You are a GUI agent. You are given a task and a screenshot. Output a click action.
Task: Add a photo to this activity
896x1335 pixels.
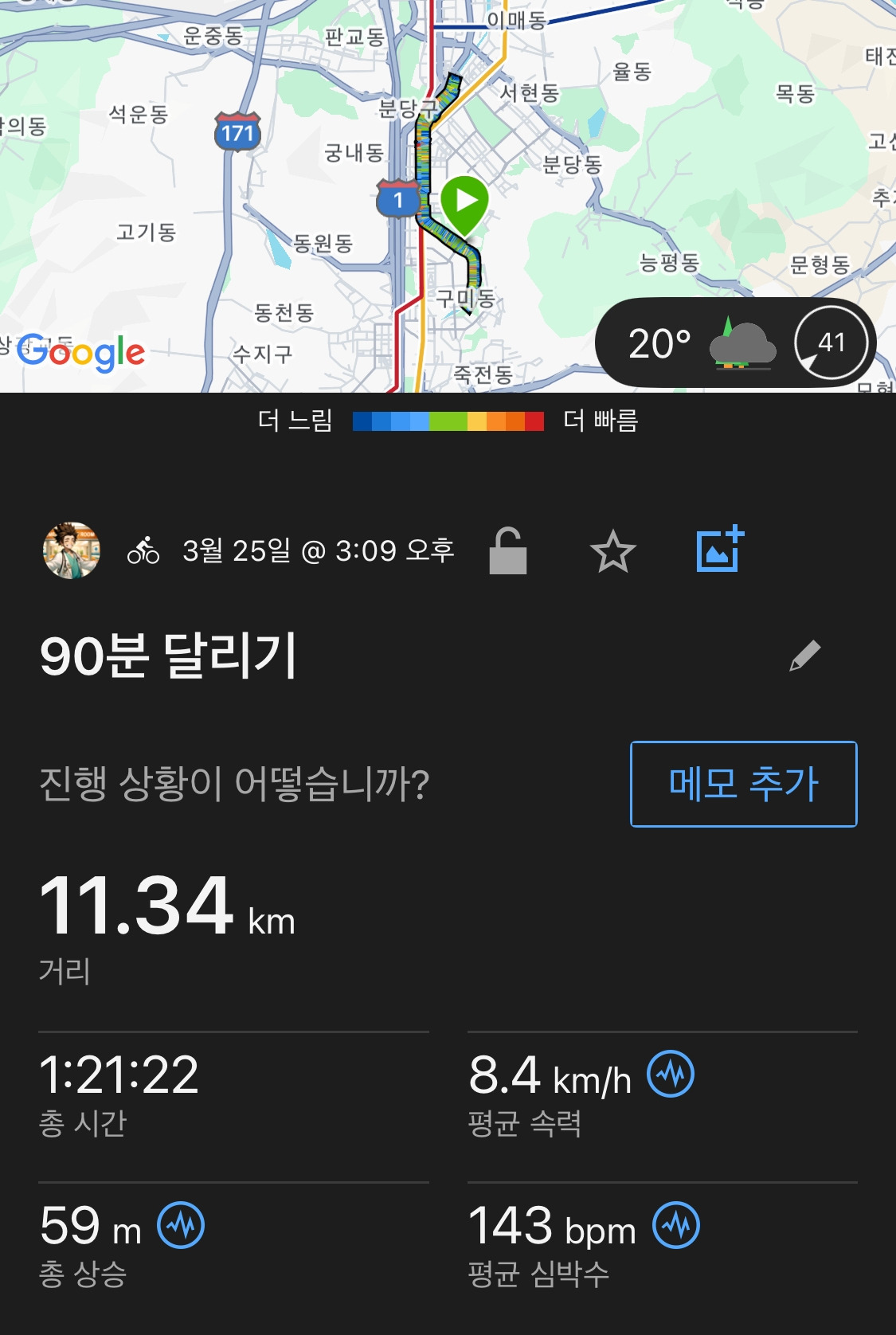tap(720, 550)
